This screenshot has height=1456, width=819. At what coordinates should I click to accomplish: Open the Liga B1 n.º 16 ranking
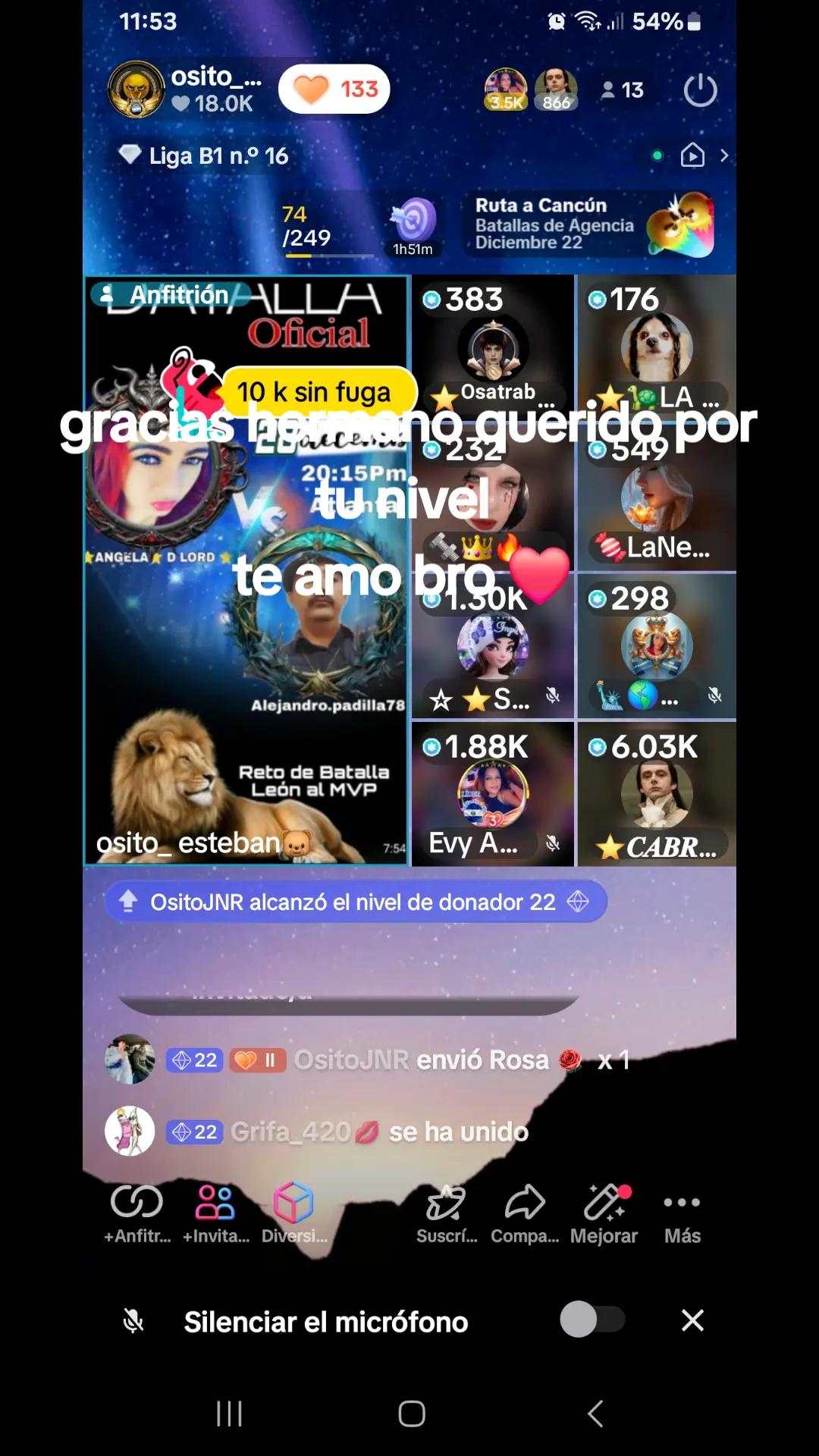(205, 155)
